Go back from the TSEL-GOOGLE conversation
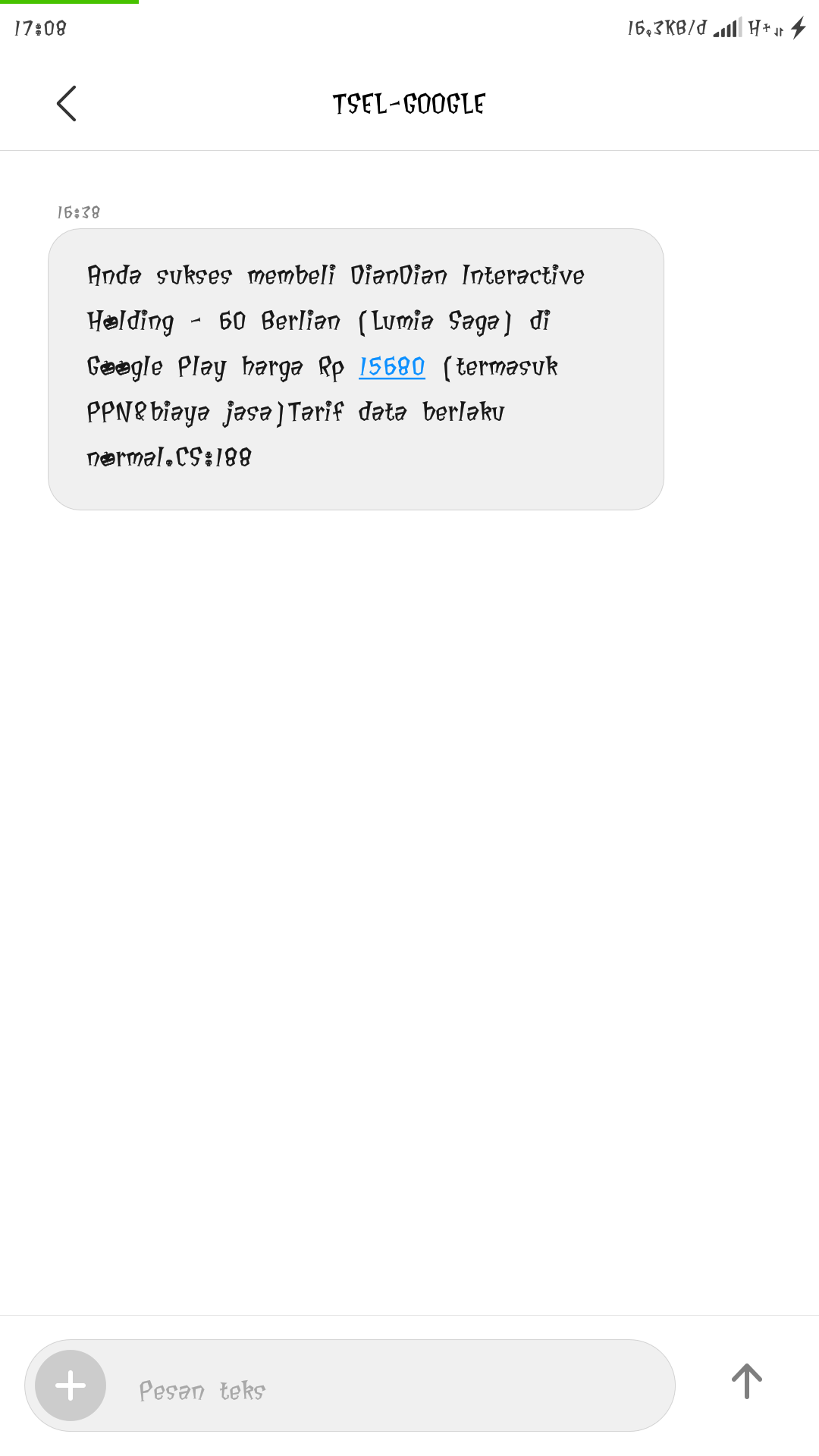This screenshot has width=819, height=1456. pos(67,103)
